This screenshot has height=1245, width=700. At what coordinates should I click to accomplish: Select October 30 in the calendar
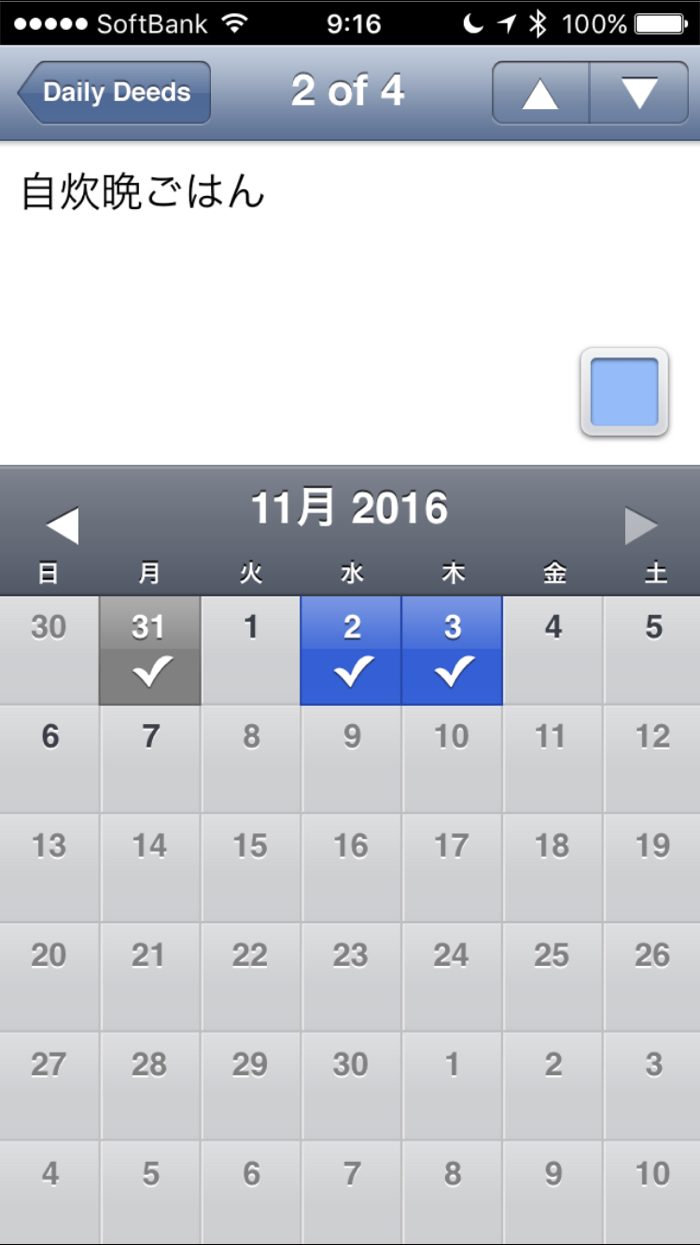pyautogui.click(x=49, y=651)
